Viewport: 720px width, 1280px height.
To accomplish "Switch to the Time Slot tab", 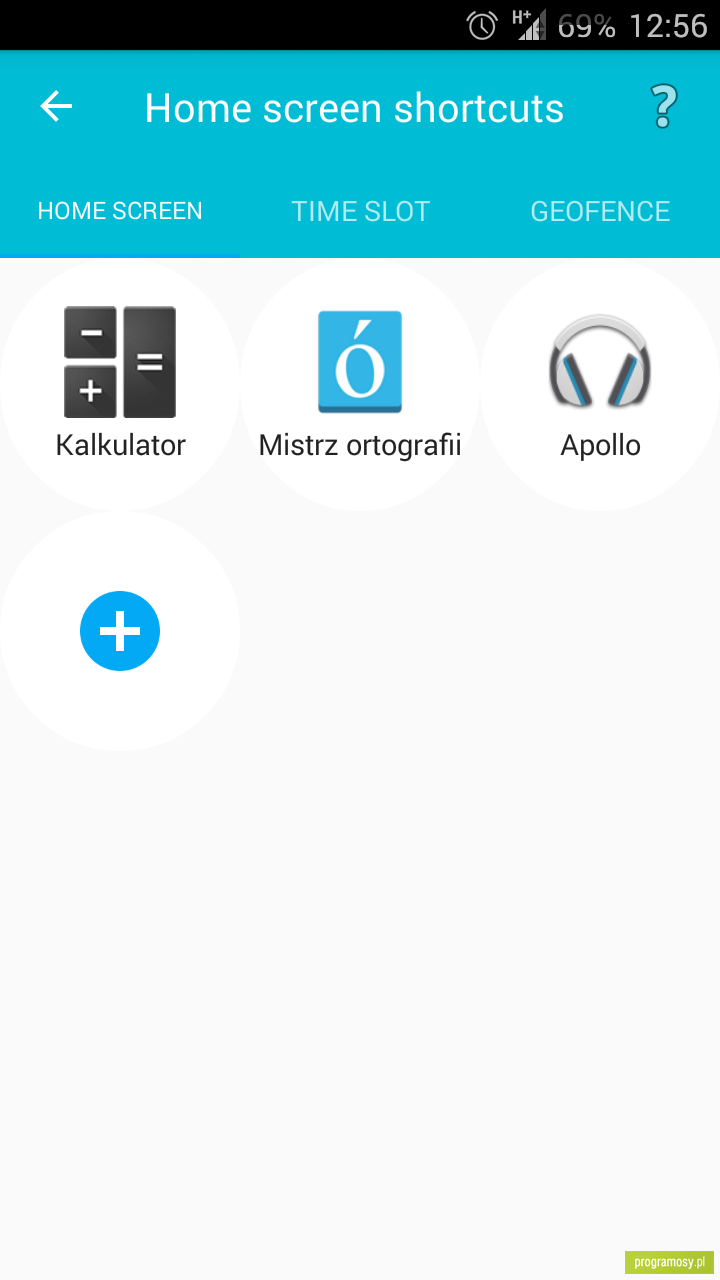I will 360,211.
